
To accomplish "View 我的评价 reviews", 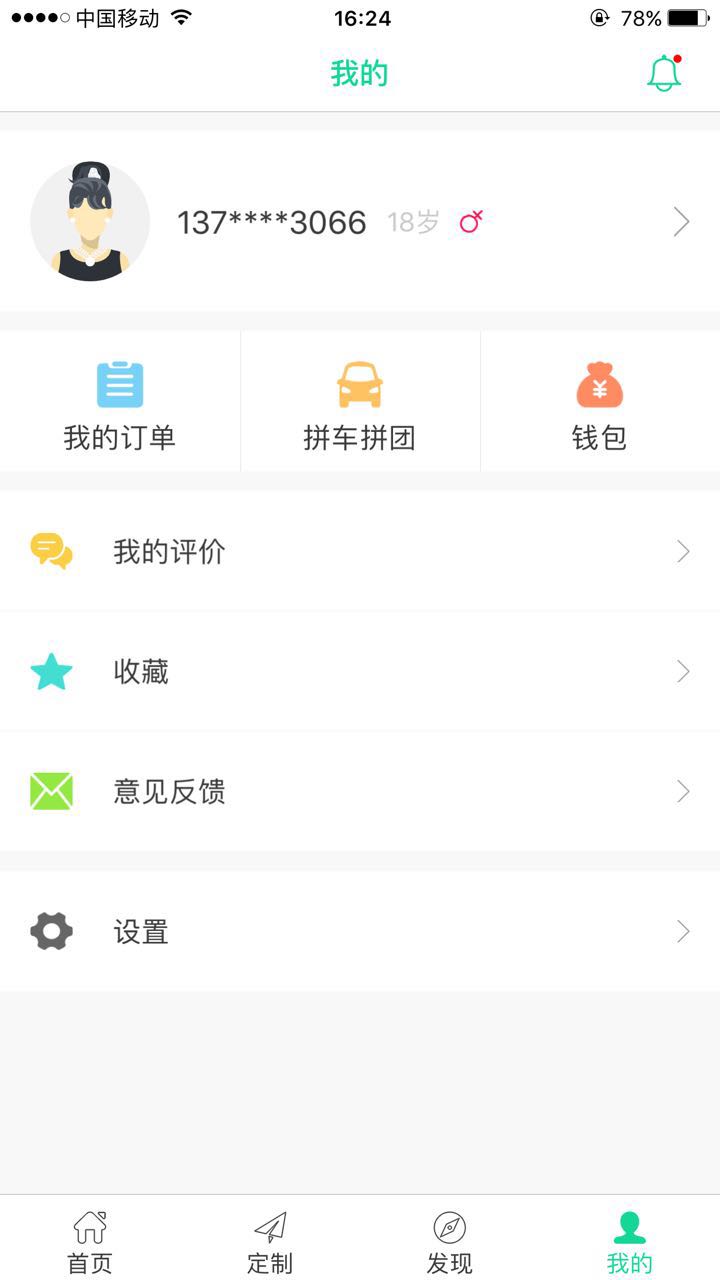I will 360,551.
